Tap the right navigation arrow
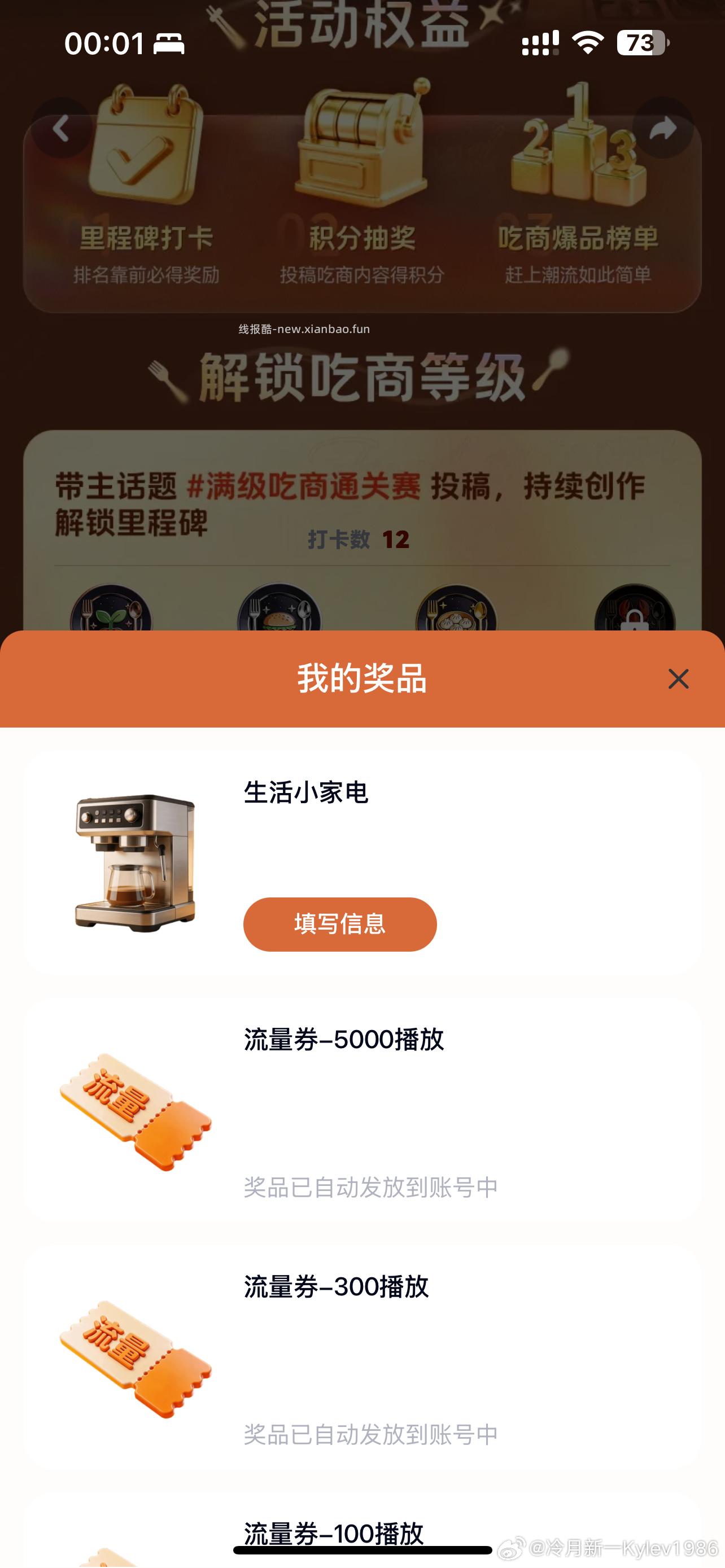Viewport: 725px width, 1568px height. coord(663,129)
